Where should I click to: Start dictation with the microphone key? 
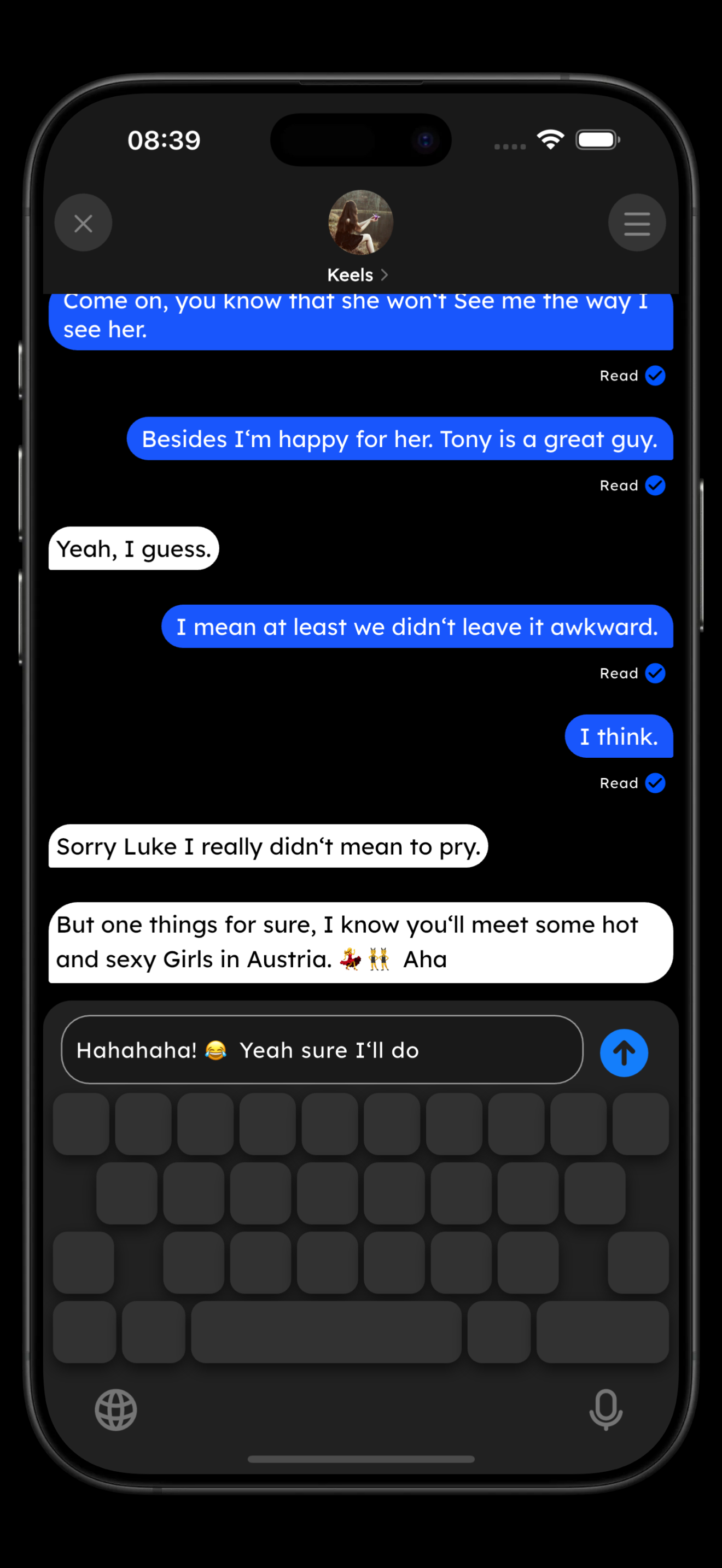[605, 1409]
